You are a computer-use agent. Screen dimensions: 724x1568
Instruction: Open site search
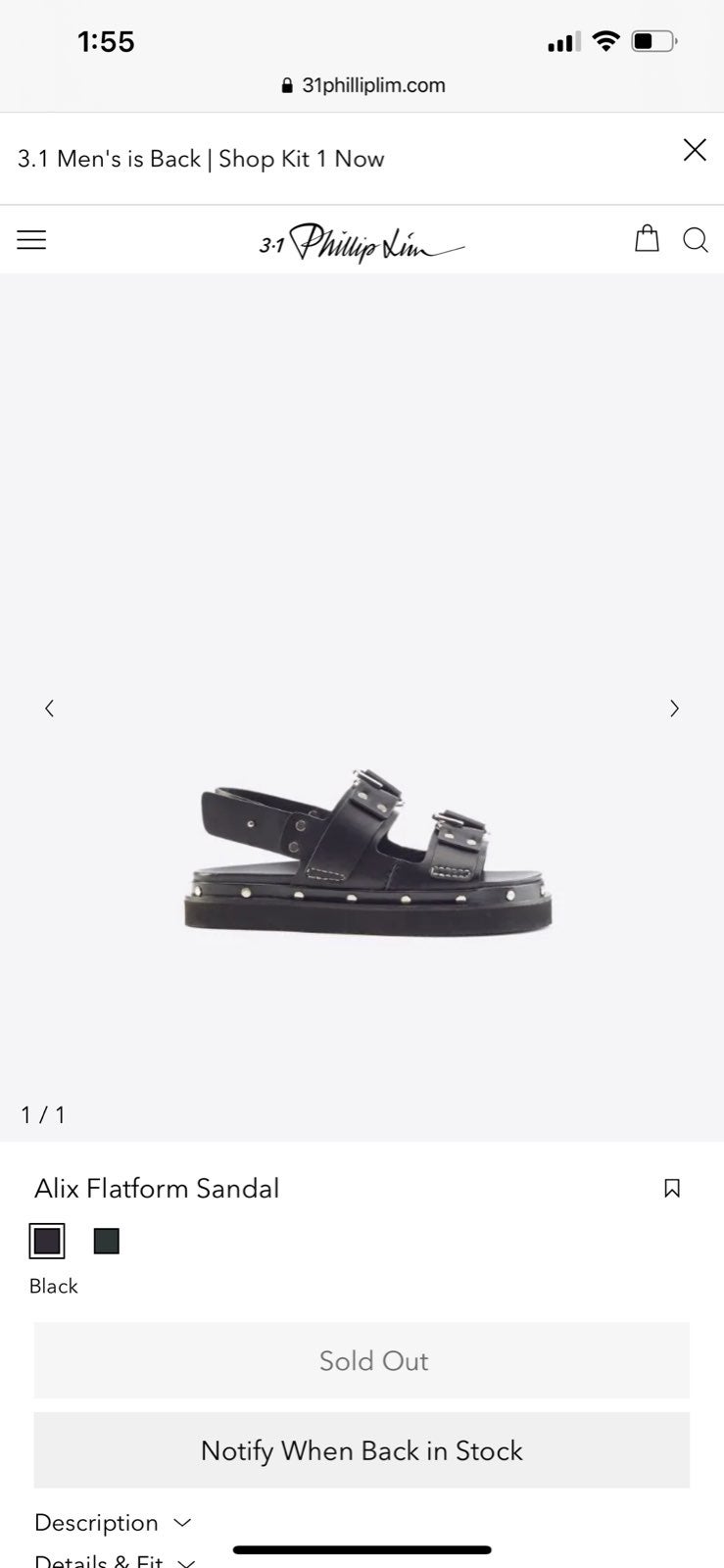click(696, 240)
